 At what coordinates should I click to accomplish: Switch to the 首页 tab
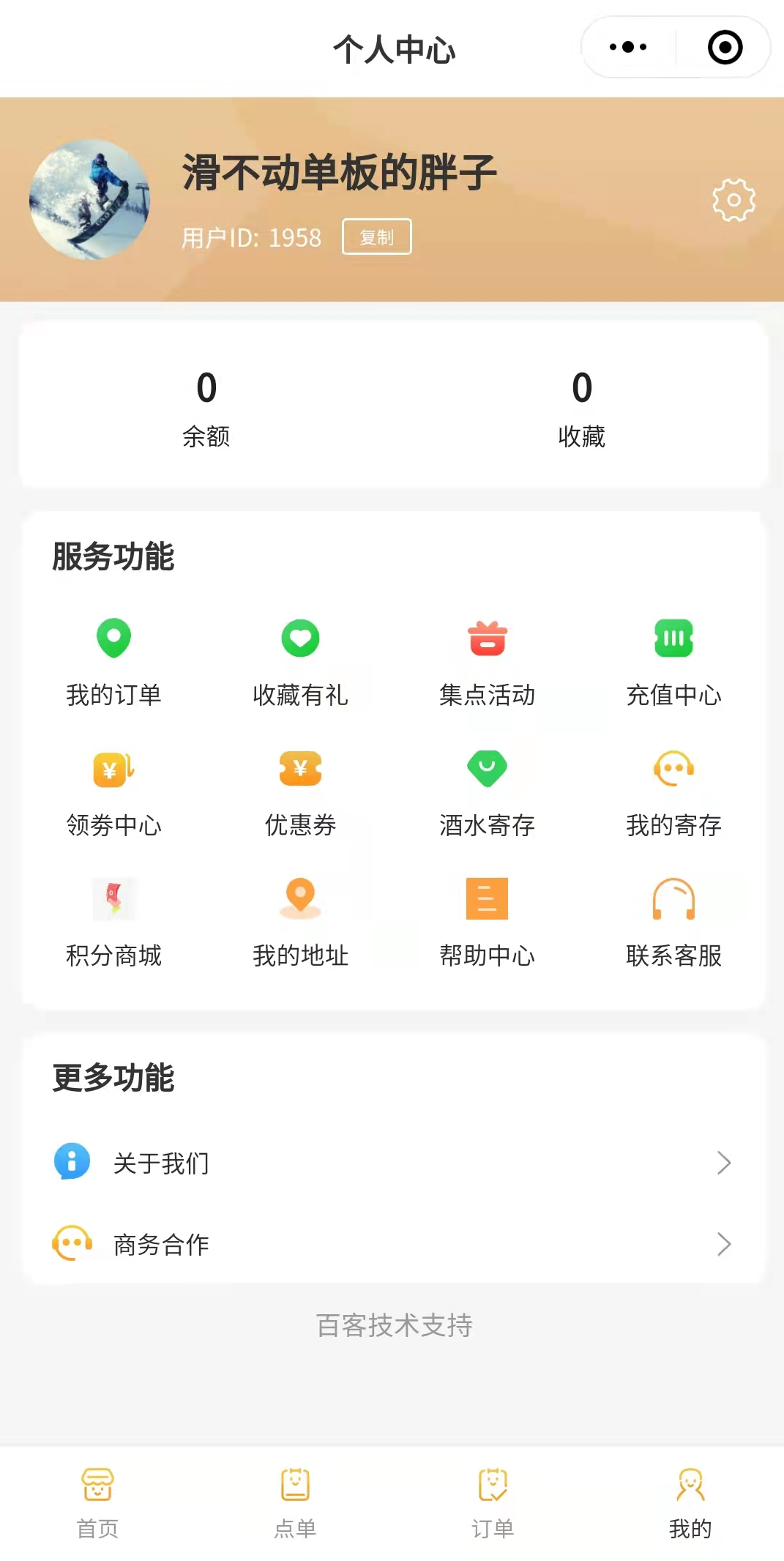pos(97,1502)
